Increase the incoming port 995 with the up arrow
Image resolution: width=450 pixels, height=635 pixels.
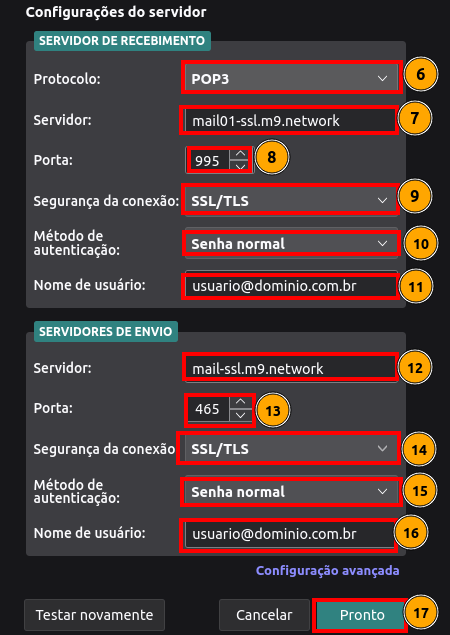pyautogui.click(x=241, y=154)
